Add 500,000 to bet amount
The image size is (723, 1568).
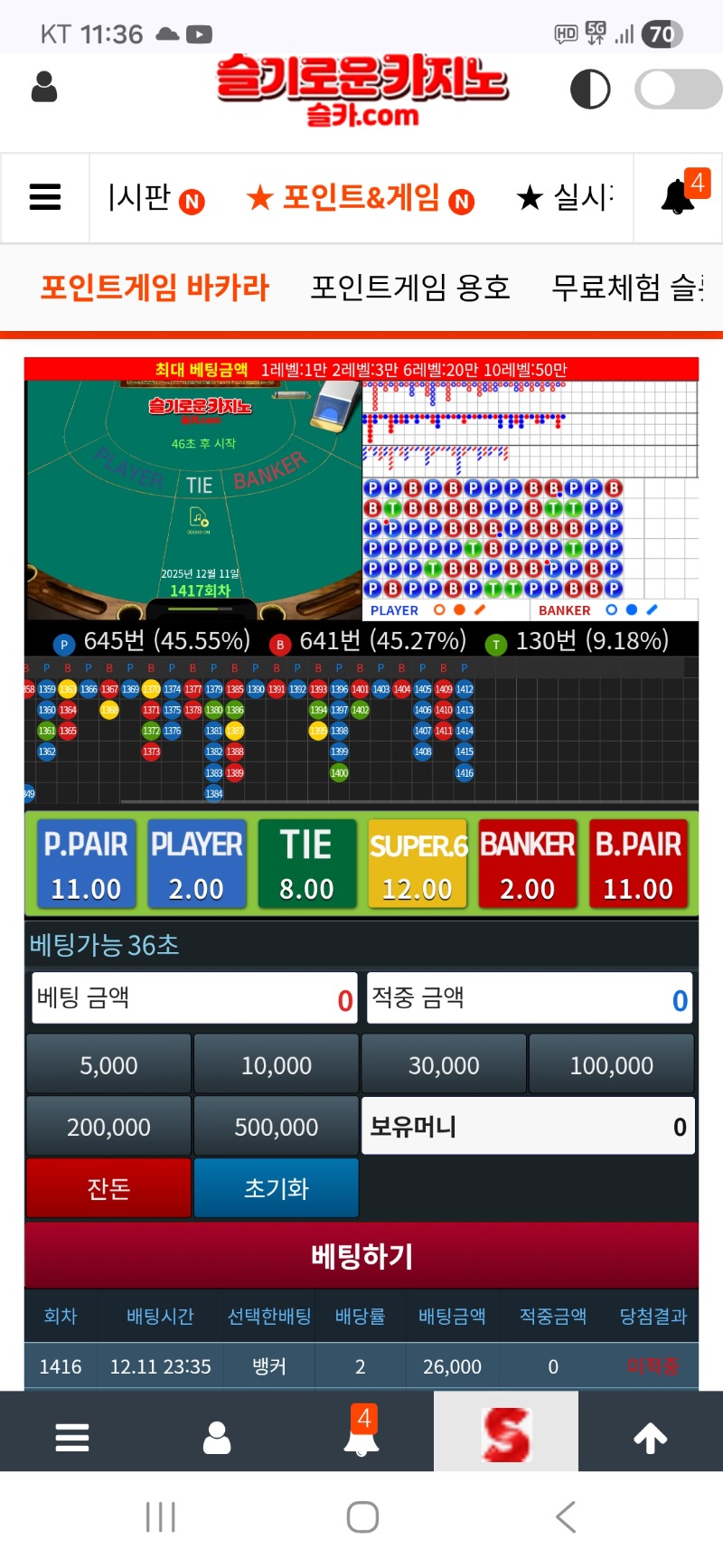[276, 1127]
